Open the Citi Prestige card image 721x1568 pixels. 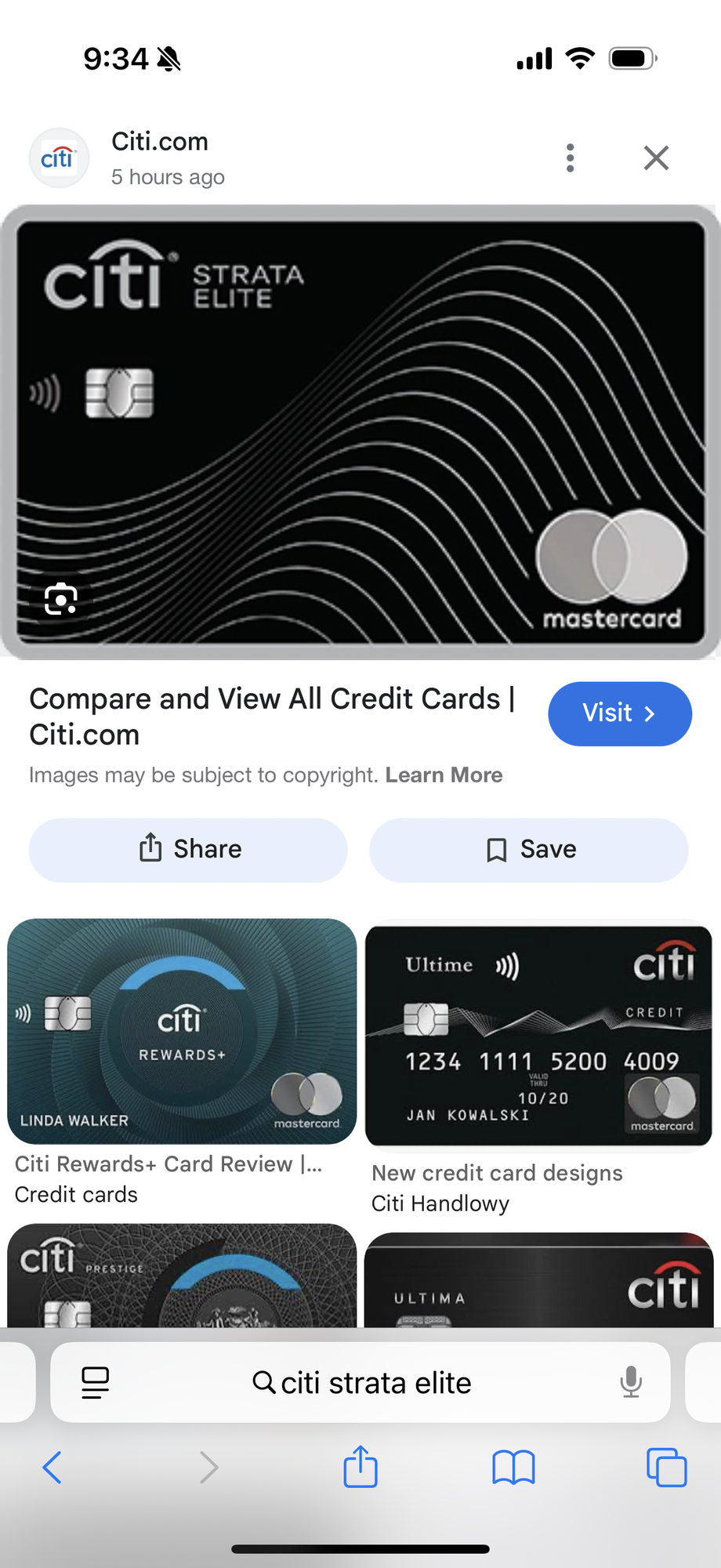pos(182,1275)
